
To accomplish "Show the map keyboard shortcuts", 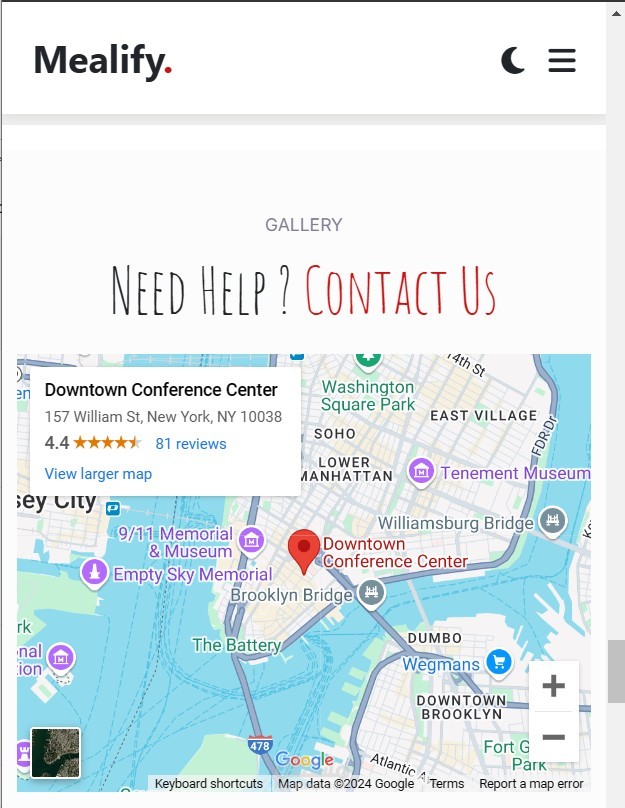I will [209, 783].
